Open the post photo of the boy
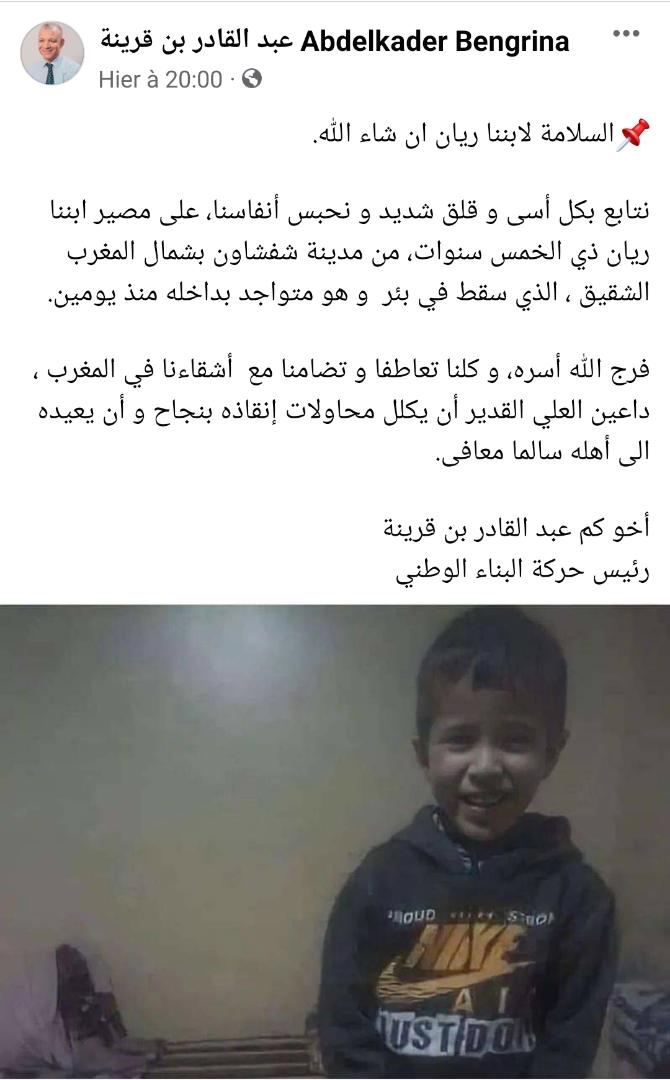Viewport: 670px width, 1080px height. point(335,842)
